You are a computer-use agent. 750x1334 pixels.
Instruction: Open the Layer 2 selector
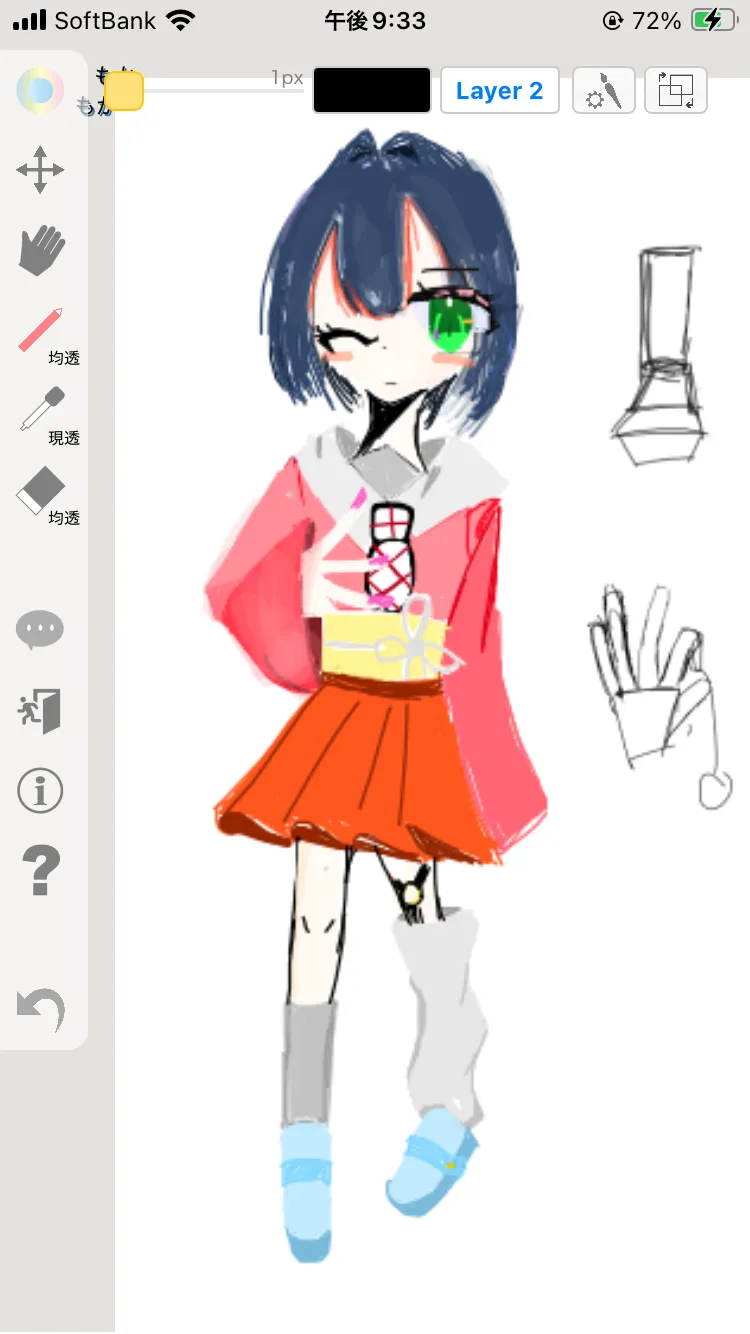pos(499,91)
